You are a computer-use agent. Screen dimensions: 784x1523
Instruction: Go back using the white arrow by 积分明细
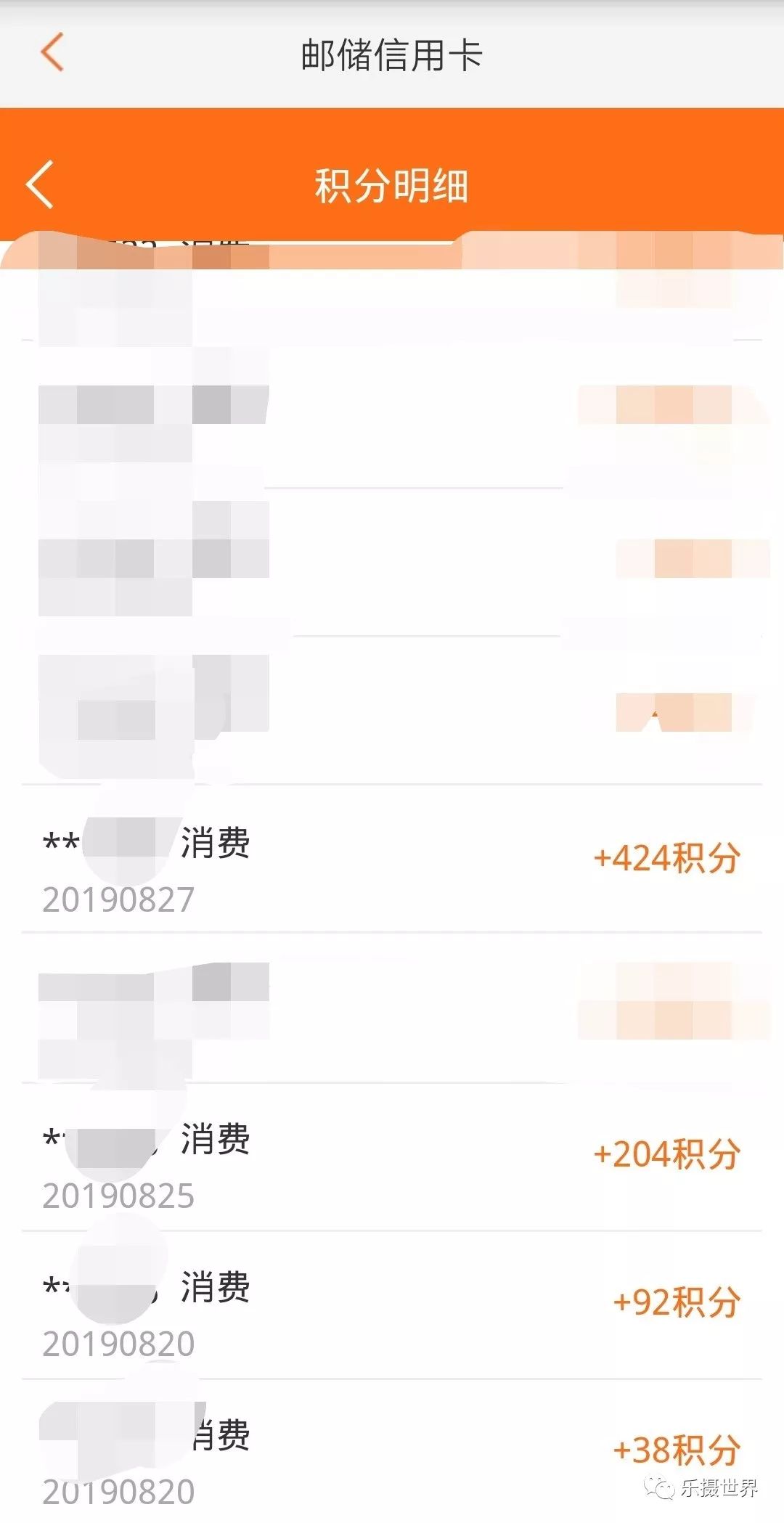[40, 185]
